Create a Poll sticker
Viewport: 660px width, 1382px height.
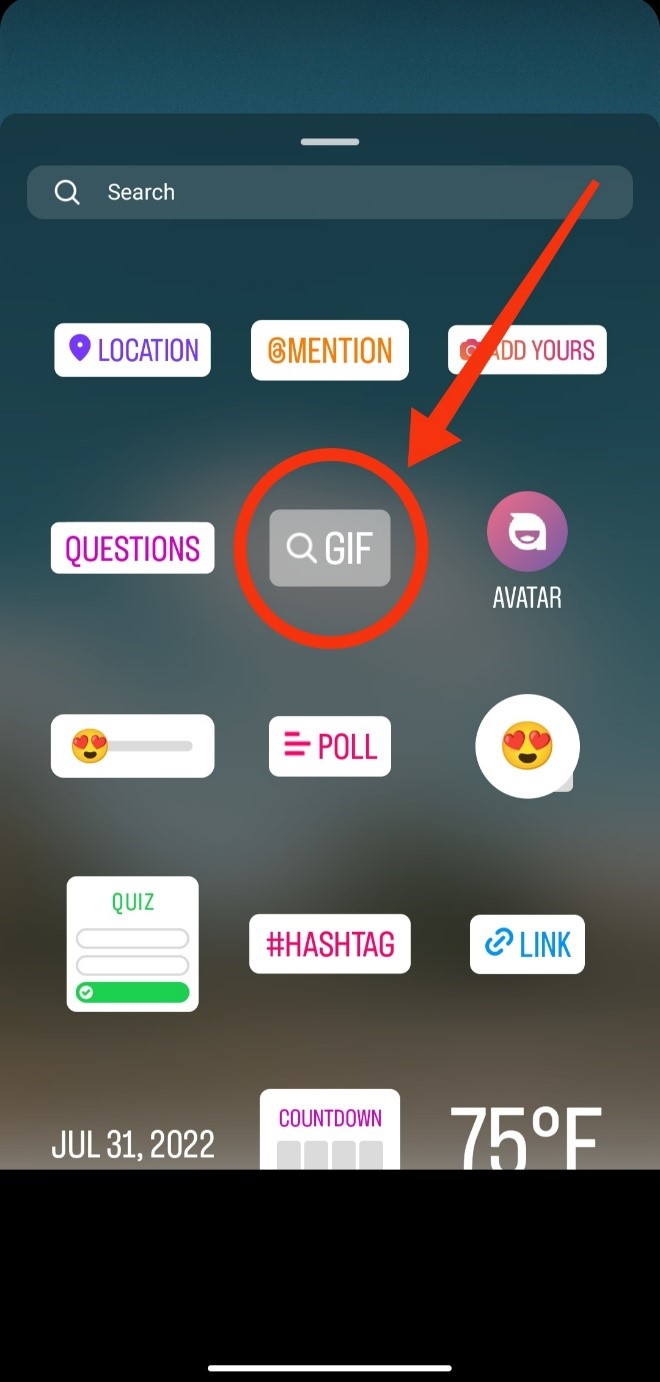[330, 746]
